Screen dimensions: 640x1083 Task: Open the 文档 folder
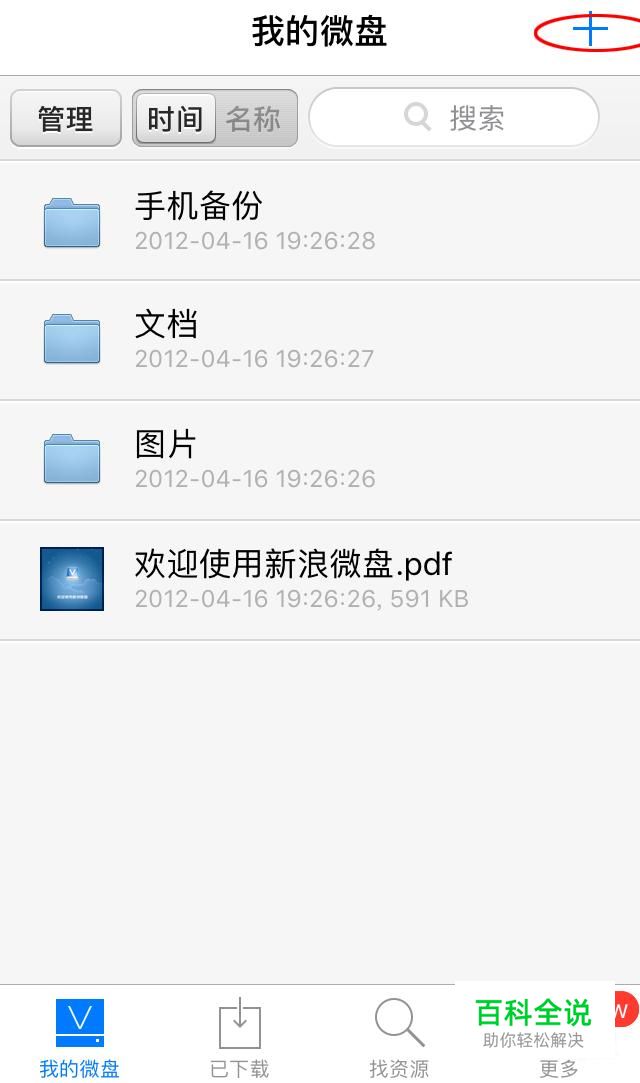click(x=320, y=341)
